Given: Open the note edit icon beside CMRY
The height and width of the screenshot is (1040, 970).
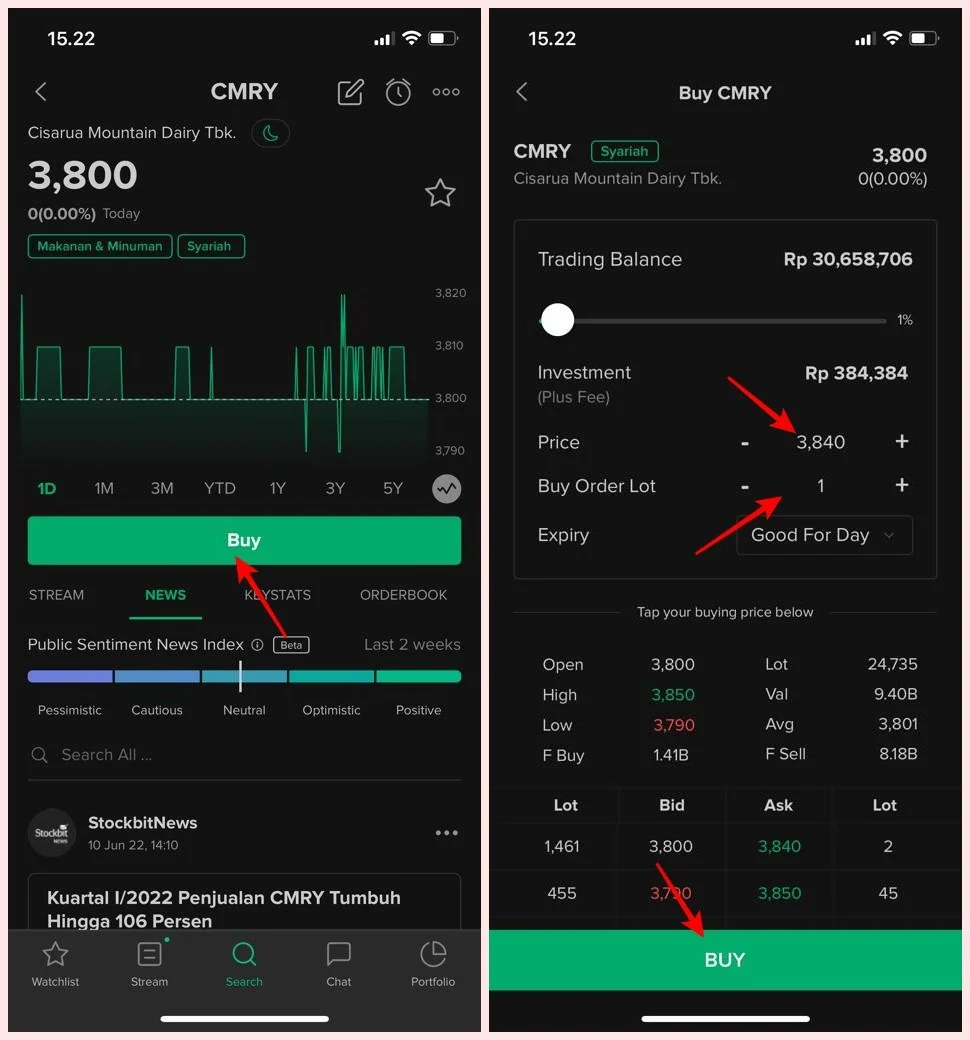Looking at the screenshot, I should (350, 92).
